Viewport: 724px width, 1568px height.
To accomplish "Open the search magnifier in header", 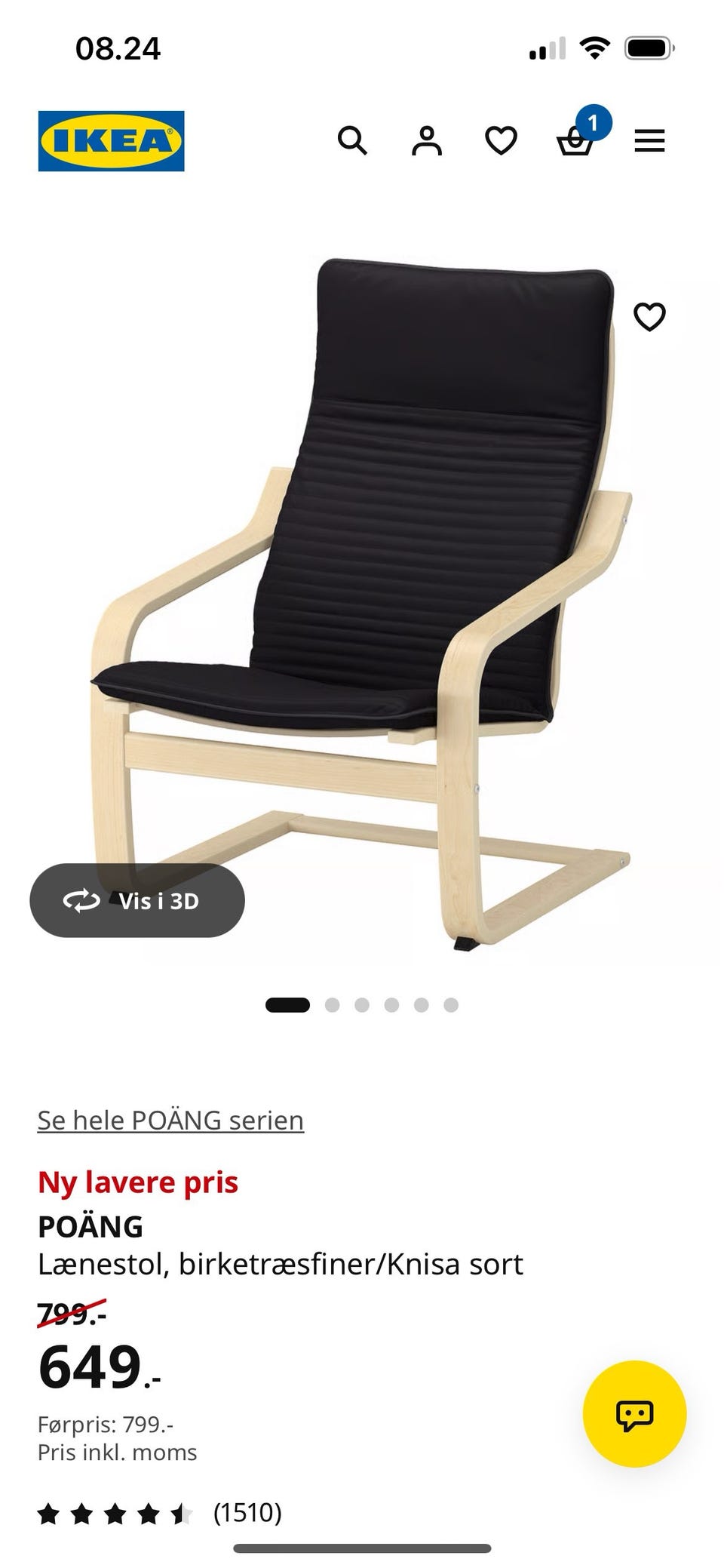I will click(x=352, y=140).
